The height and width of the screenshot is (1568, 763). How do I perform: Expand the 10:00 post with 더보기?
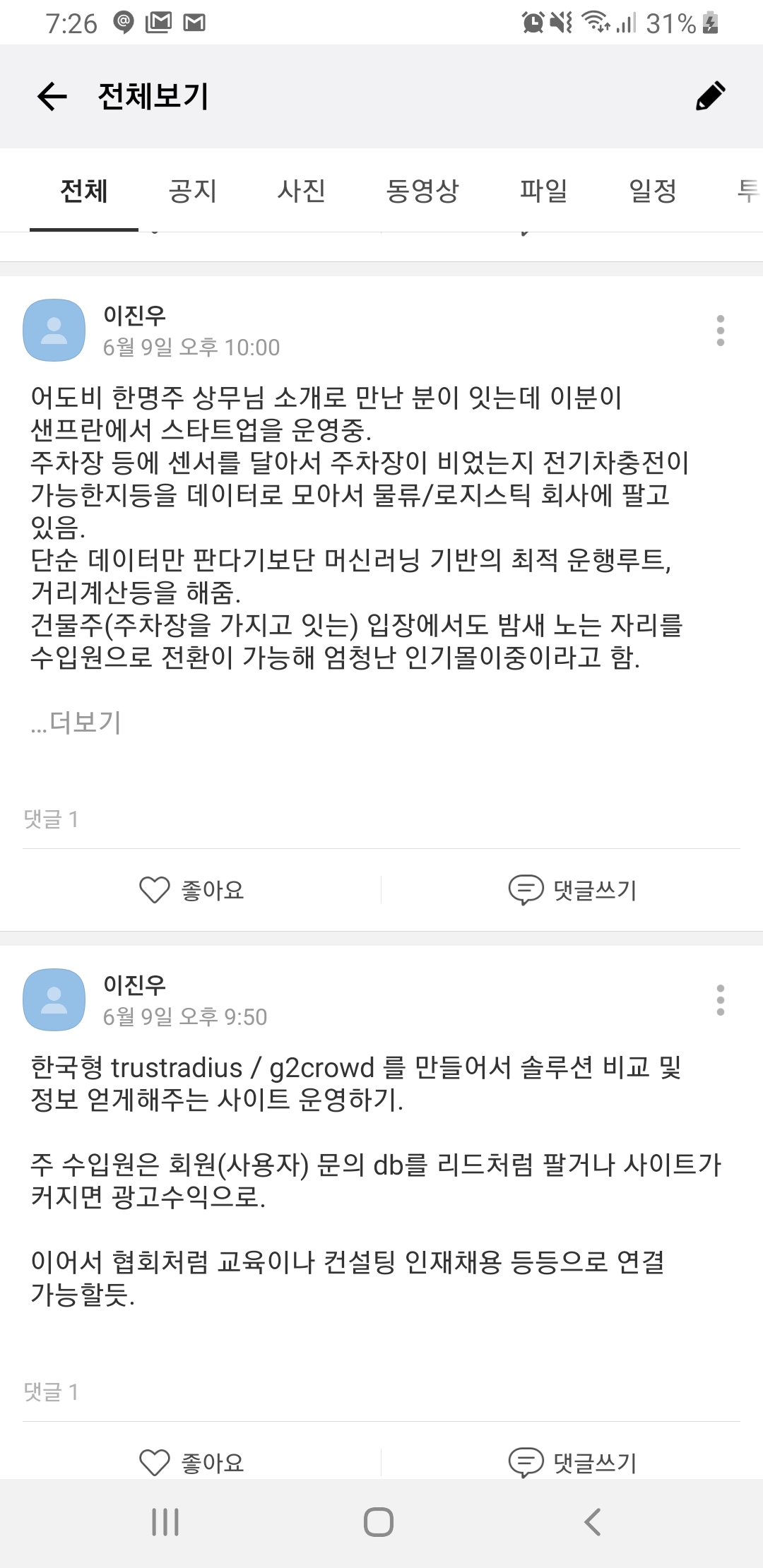[76, 723]
